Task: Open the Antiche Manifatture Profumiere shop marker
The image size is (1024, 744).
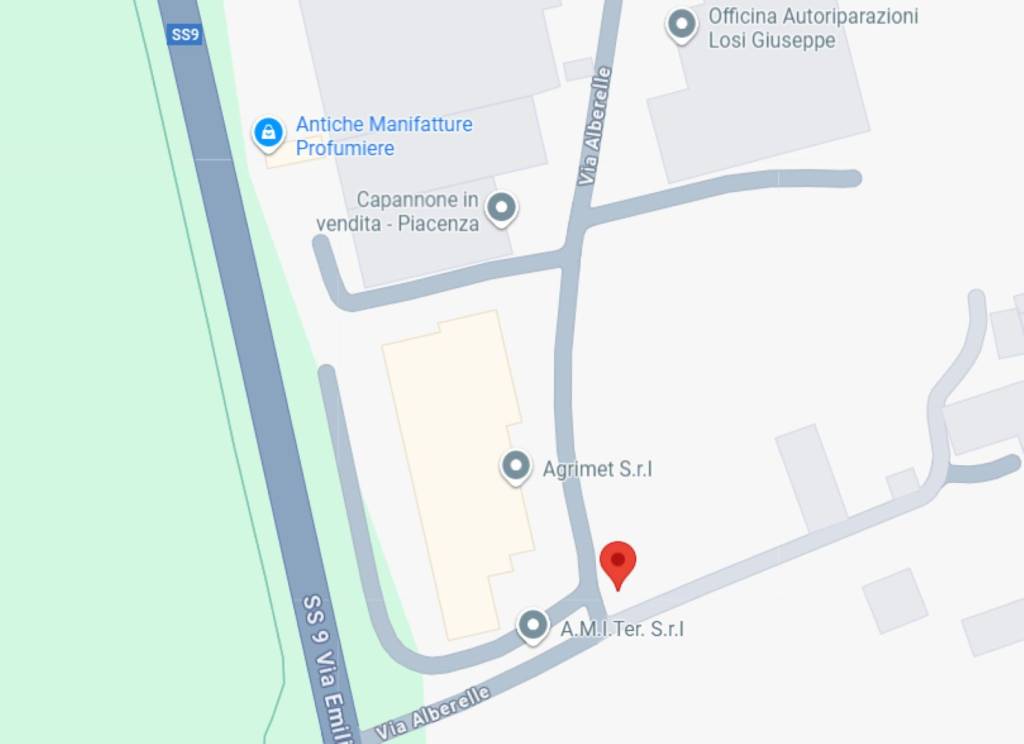Action: tap(268, 132)
